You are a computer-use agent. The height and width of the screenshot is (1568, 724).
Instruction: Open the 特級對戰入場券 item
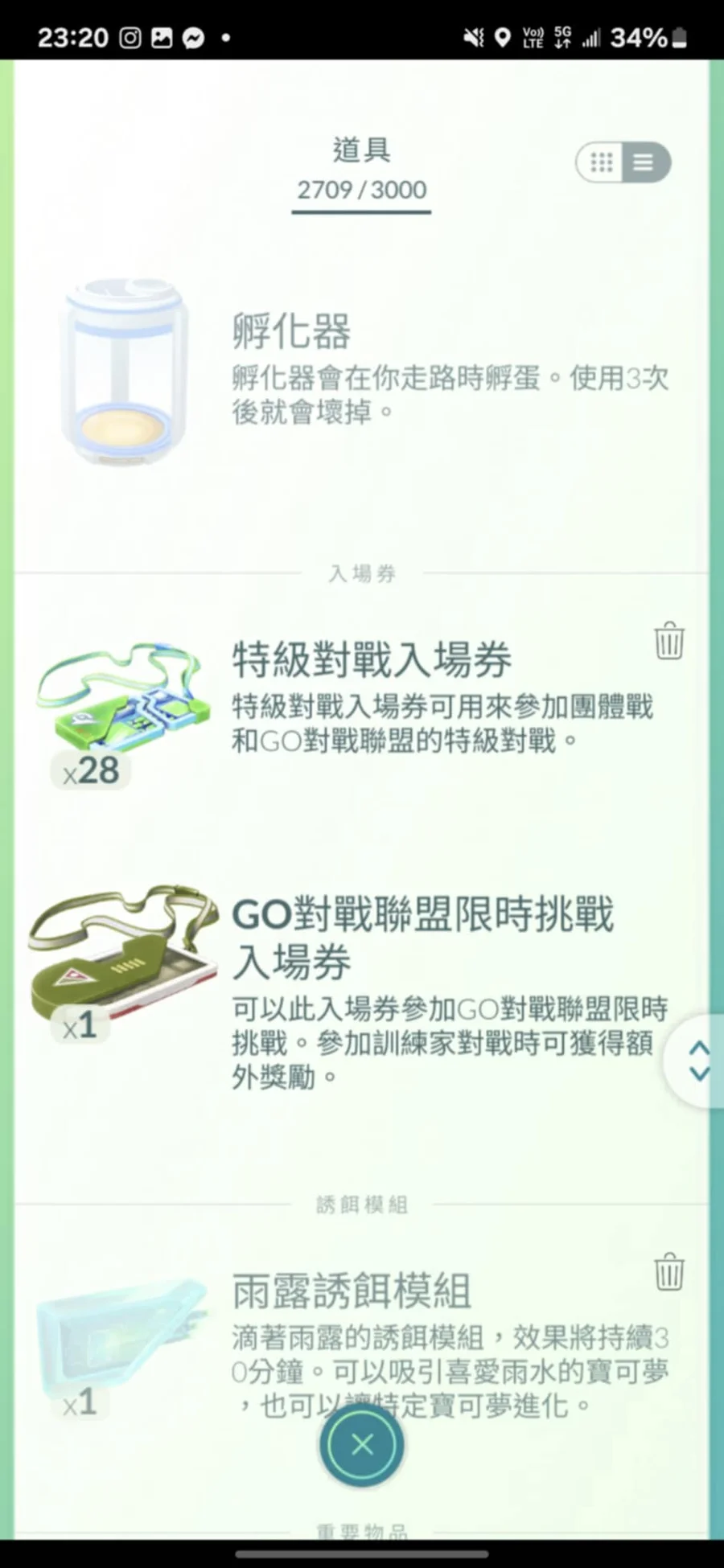coord(362,708)
